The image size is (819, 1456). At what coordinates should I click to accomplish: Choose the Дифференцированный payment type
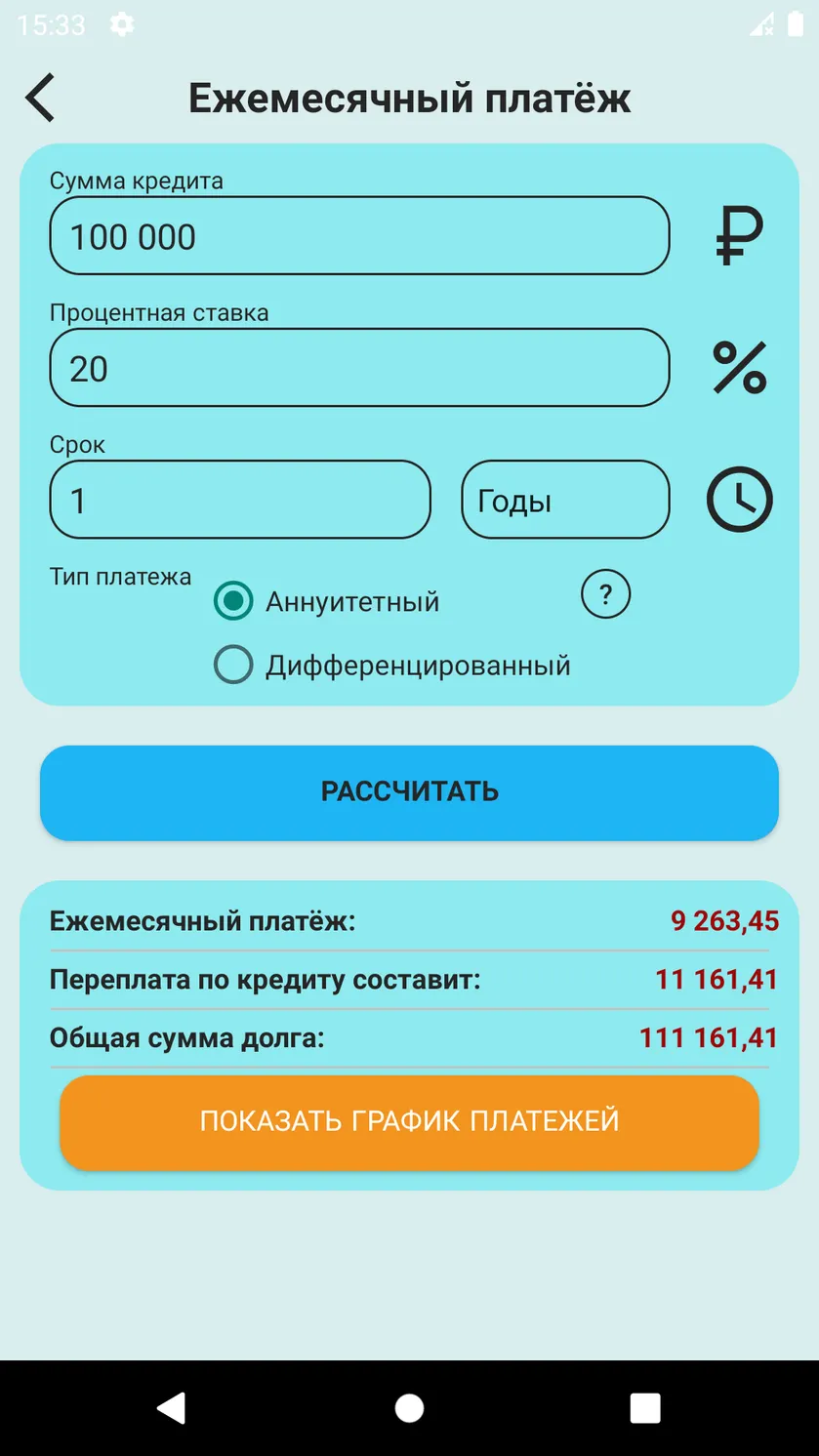[392, 665]
